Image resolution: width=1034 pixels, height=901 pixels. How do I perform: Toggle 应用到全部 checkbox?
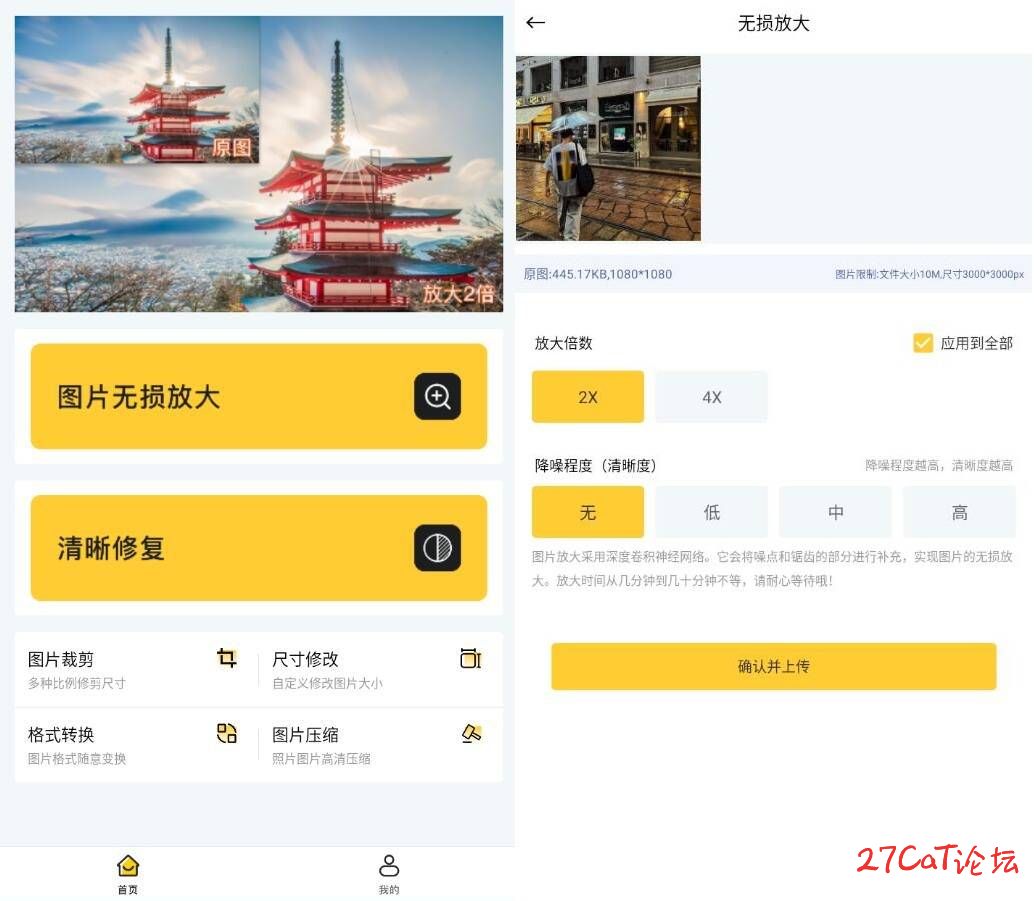[923, 343]
